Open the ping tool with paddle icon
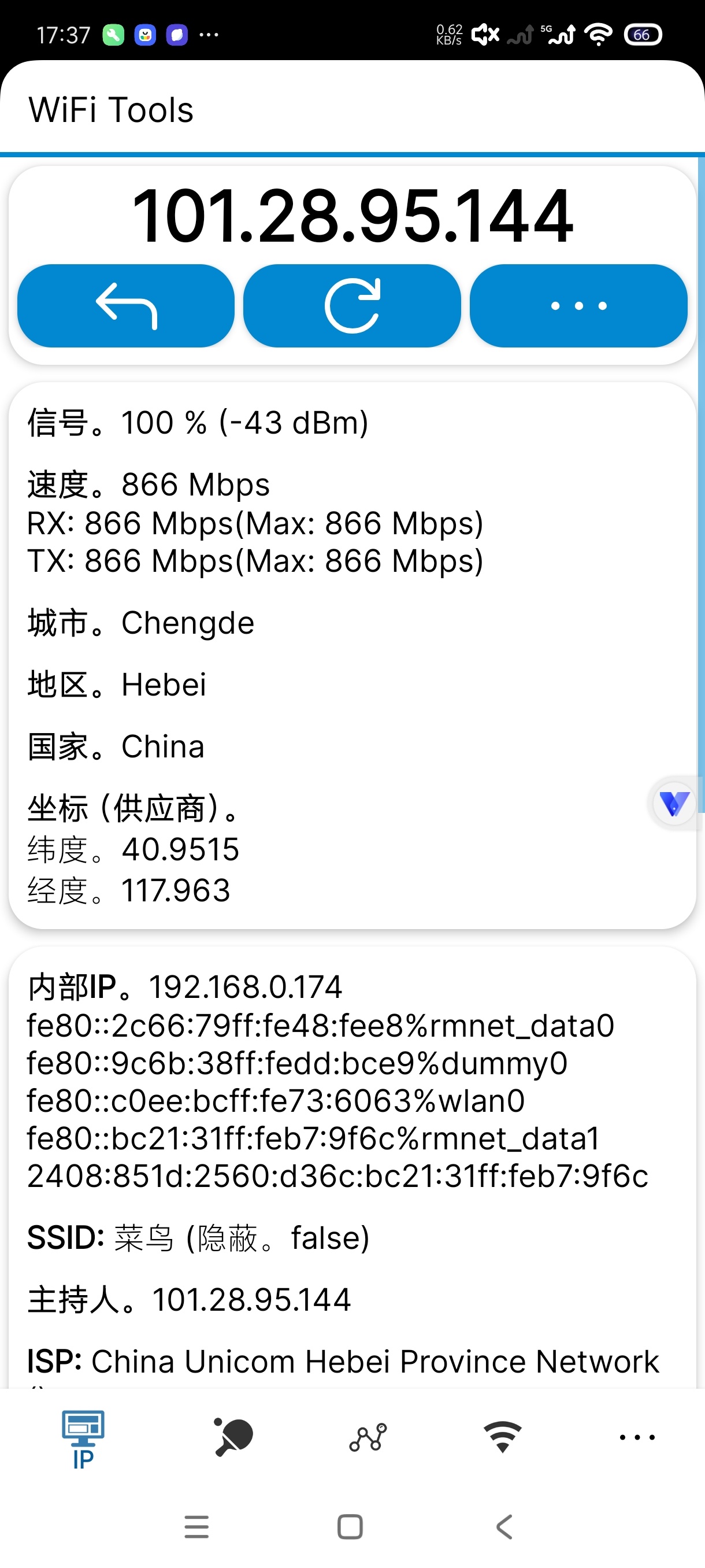 [x=233, y=1437]
